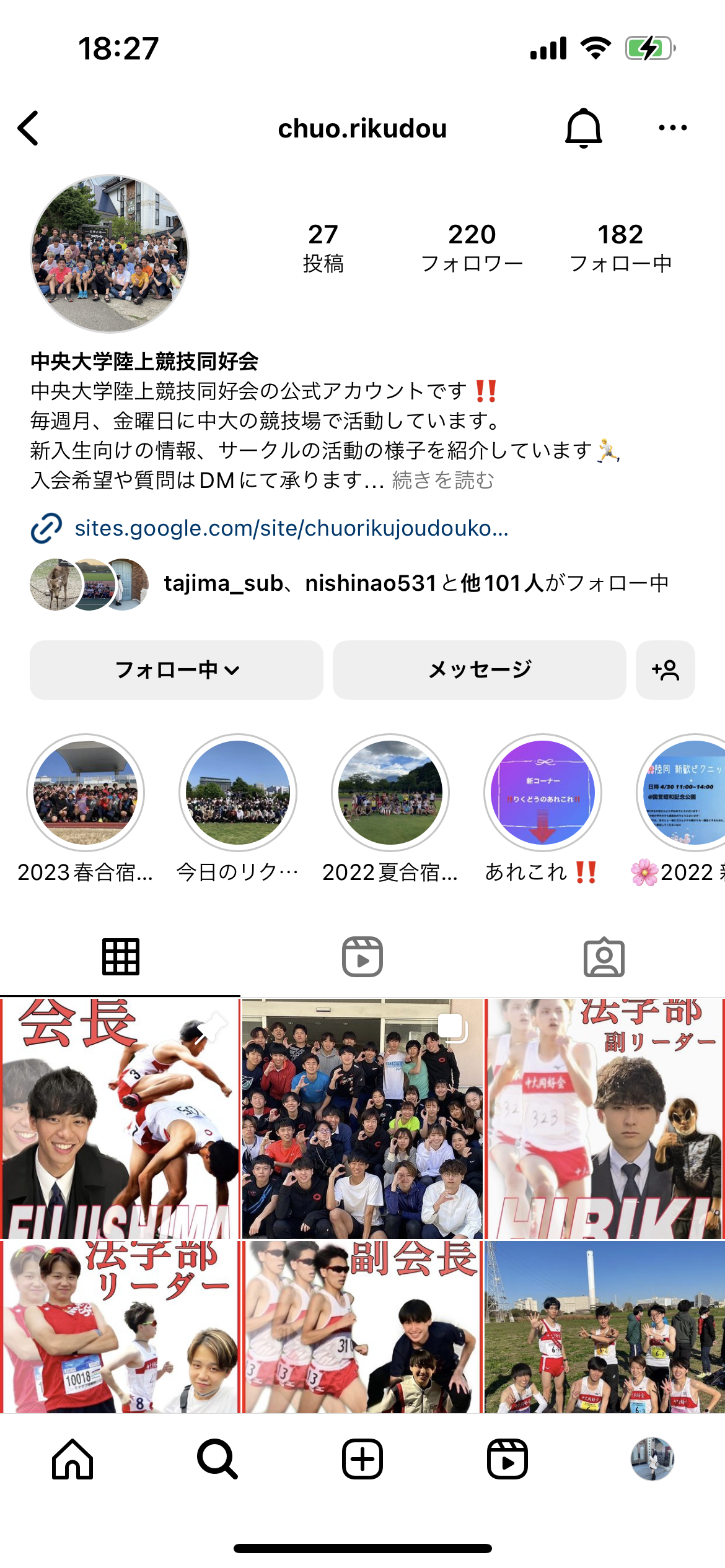The width and height of the screenshot is (725, 1568).
Task: Tap the メッセージ button
Action: tap(479, 670)
